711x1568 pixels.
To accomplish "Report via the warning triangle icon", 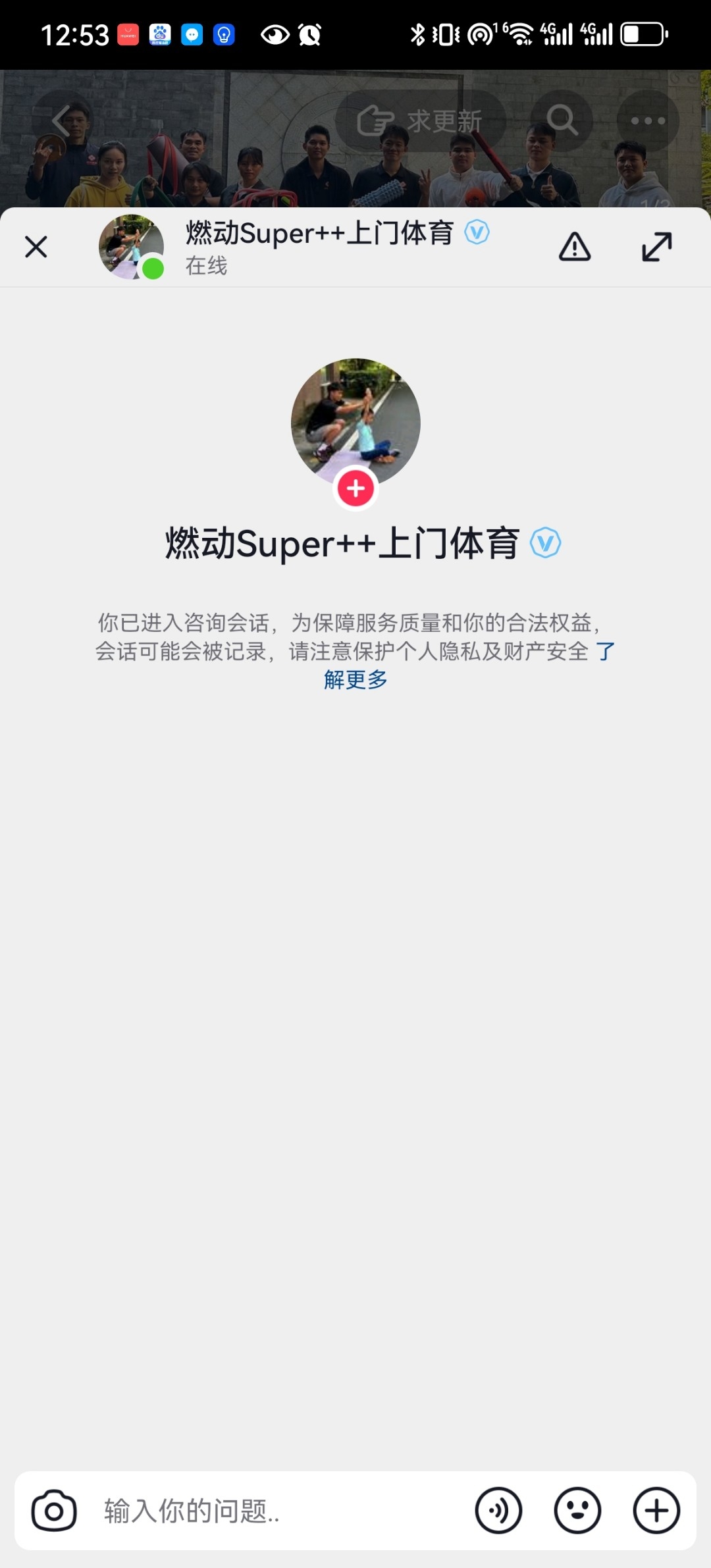I will point(575,247).
